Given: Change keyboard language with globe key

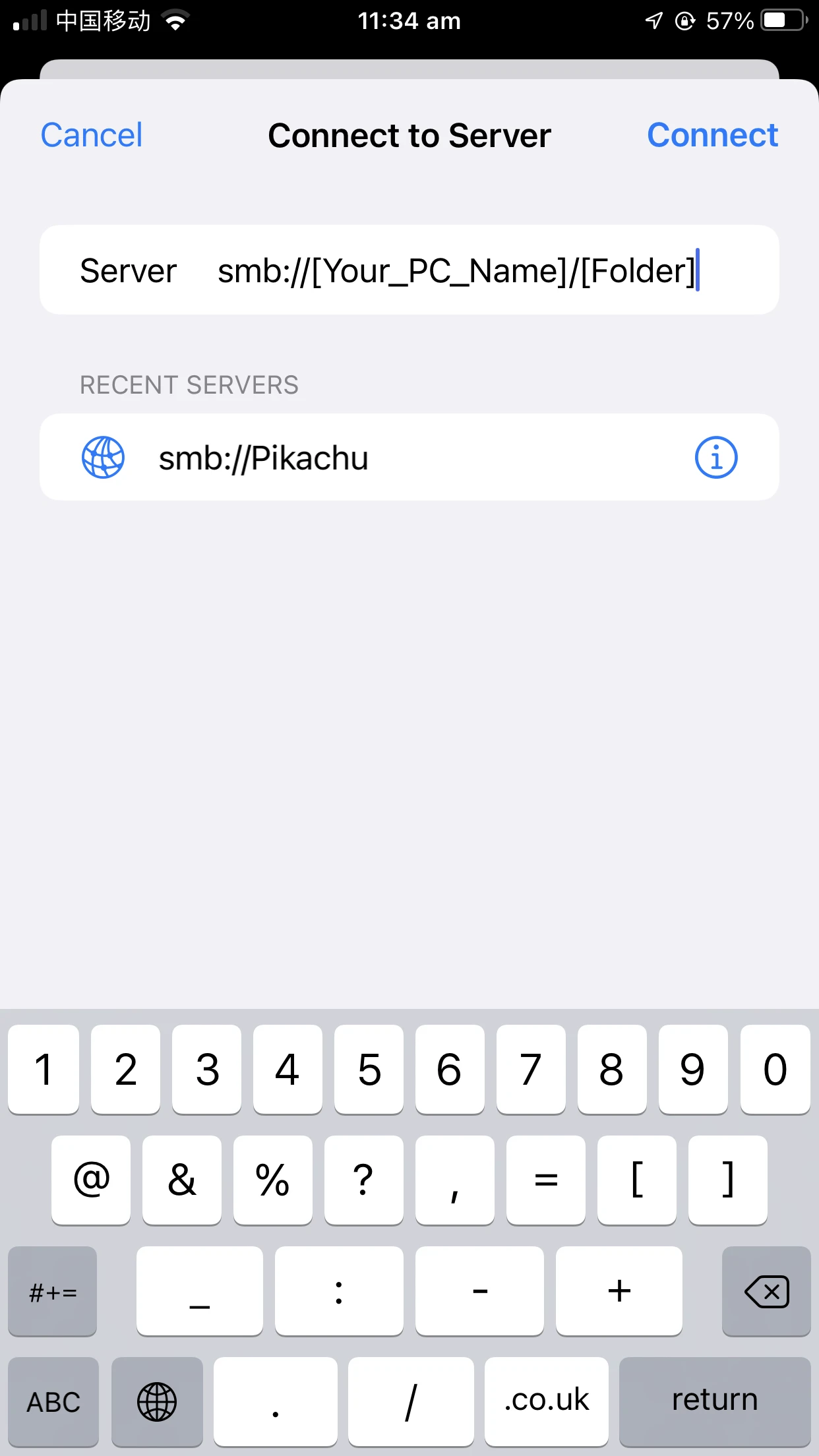Looking at the screenshot, I should tap(157, 1401).
